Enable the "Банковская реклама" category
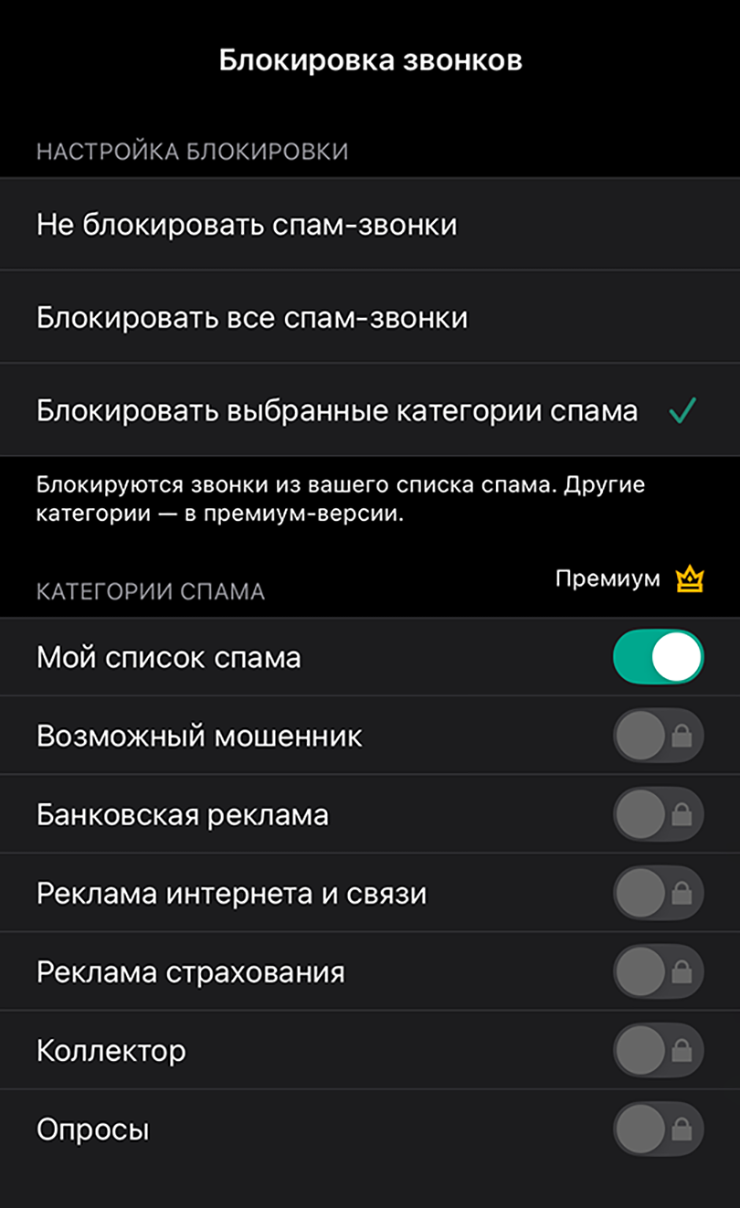The image size is (740, 1208). [x=658, y=815]
